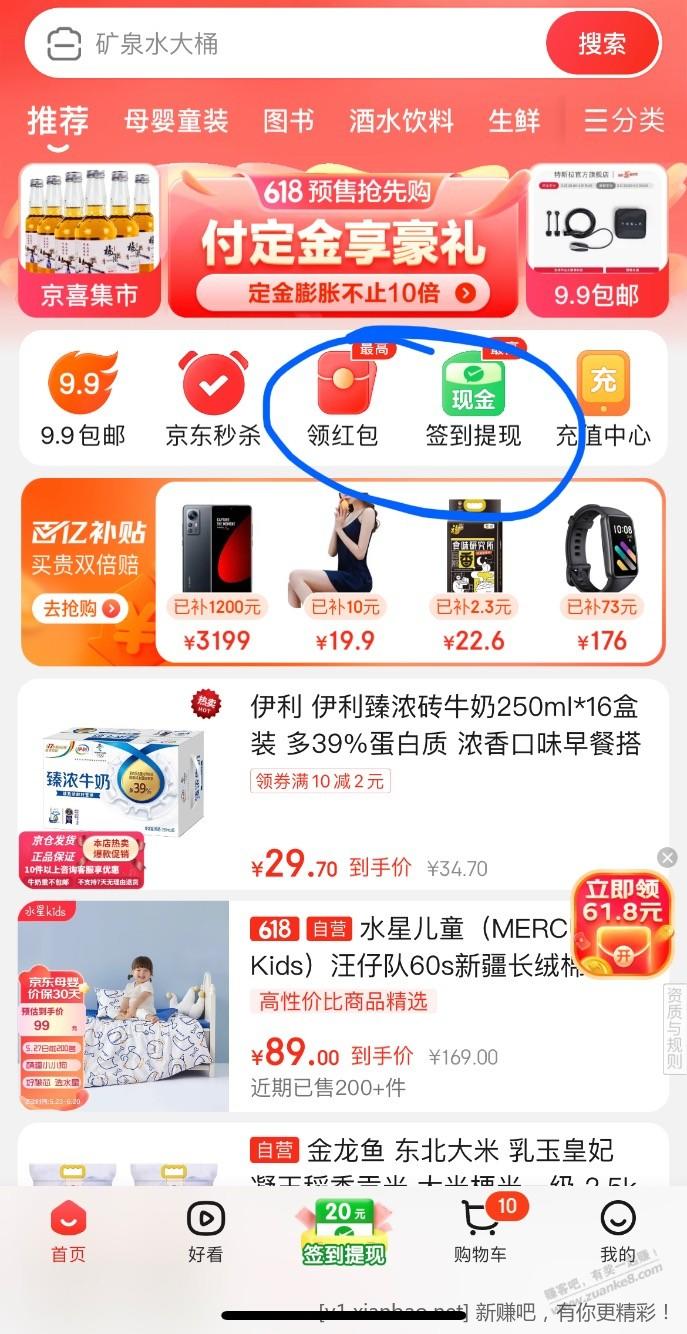Open 充值中心
The height and width of the screenshot is (1334, 687).
point(603,398)
